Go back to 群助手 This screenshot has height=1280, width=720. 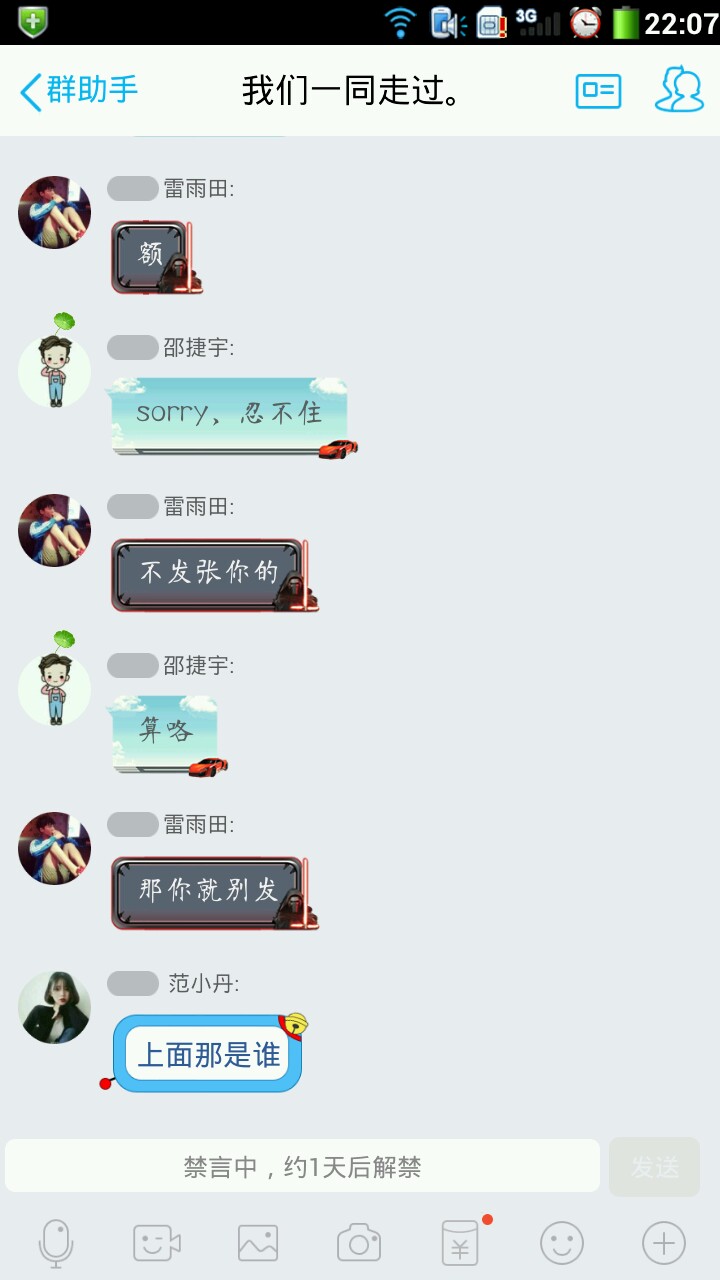click(x=78, y=91)
